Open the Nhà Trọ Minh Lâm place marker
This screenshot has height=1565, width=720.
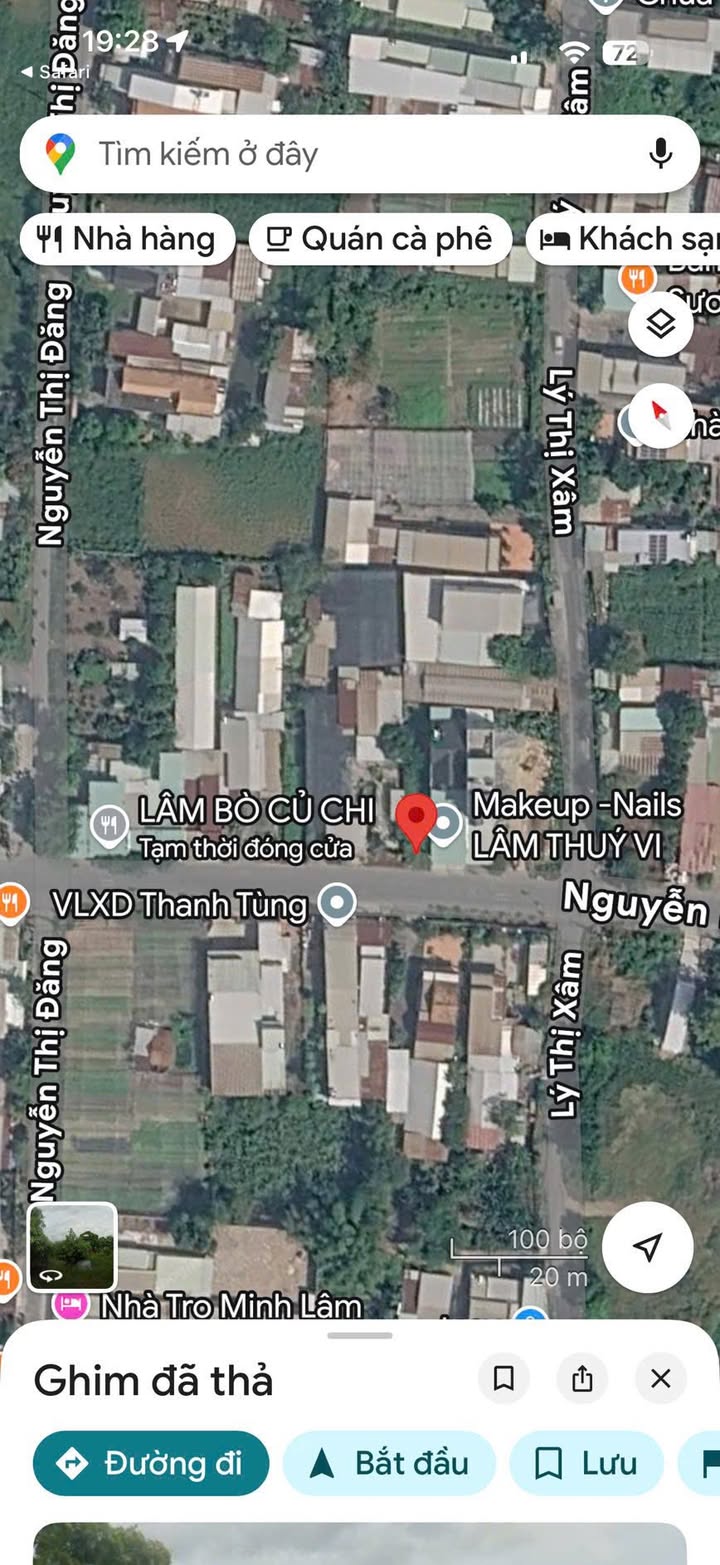[71, 1305]
